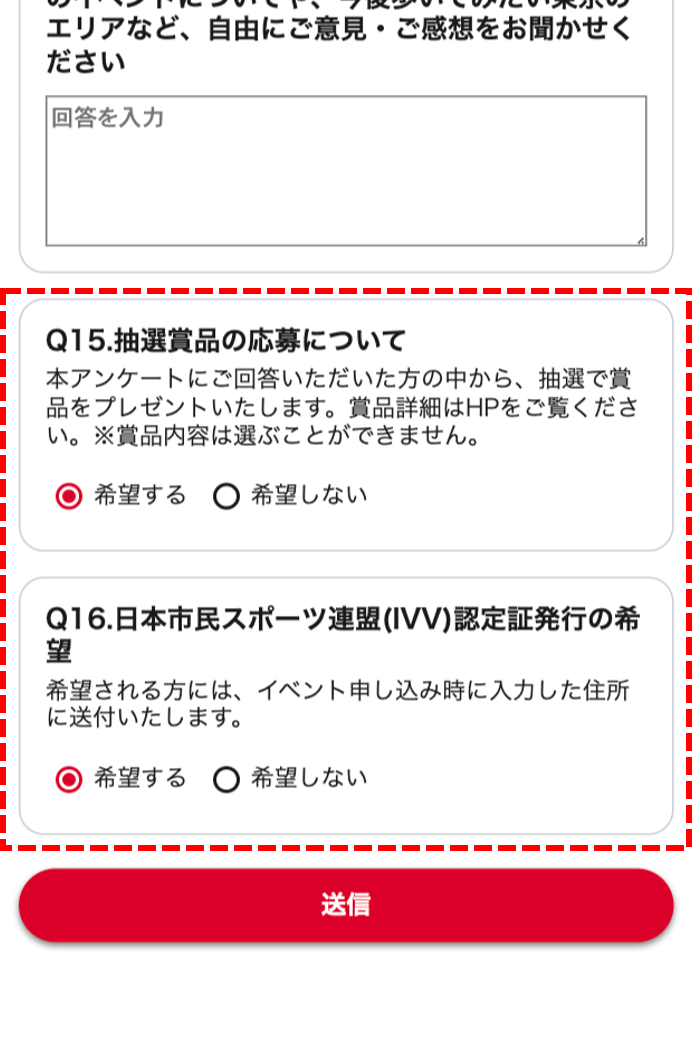Choose 希望する for Q16 IVV certificate
This screenshot has width=692, height=1037.
pos(69,780)
